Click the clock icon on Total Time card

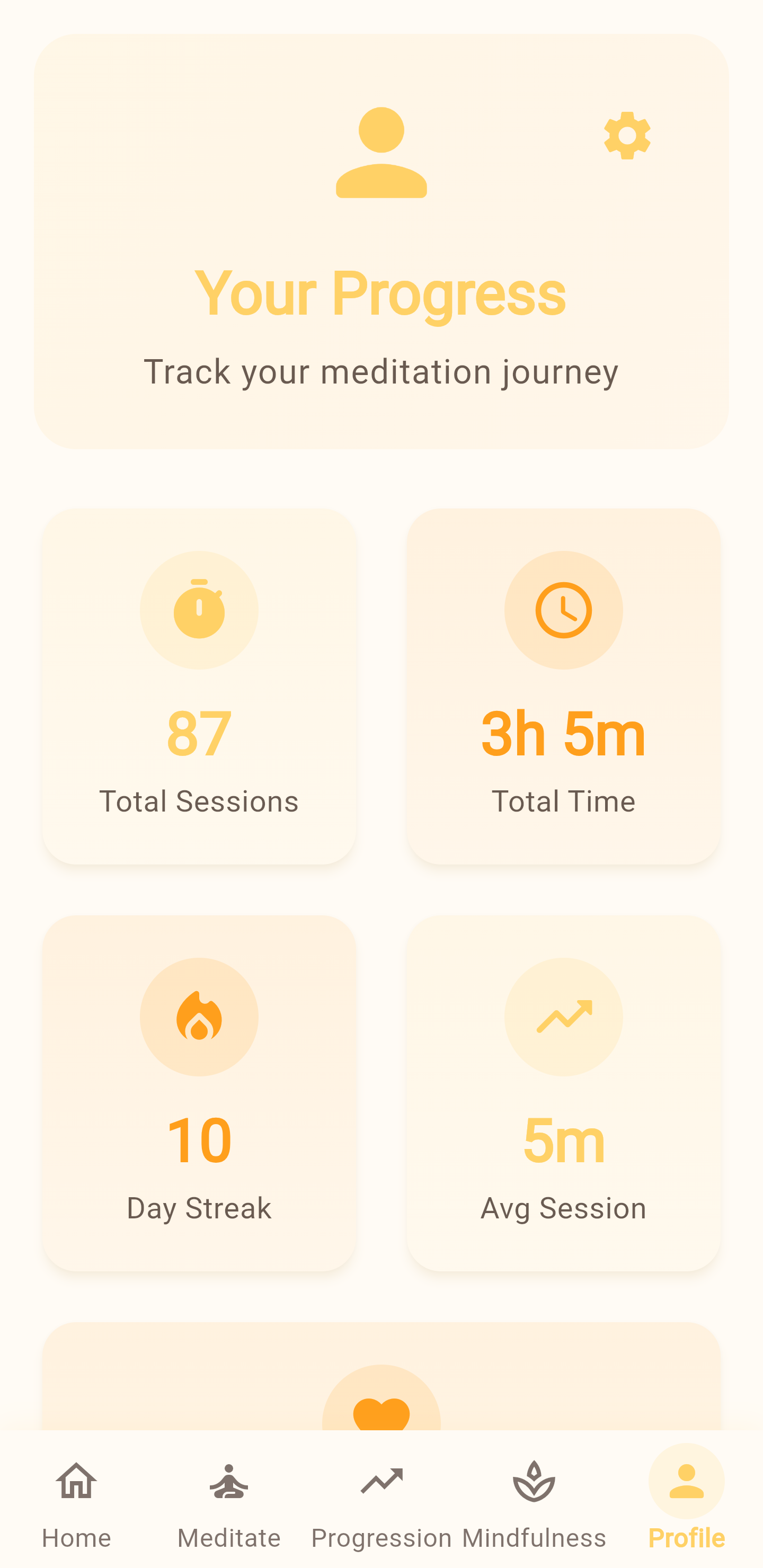coord(563,612)
